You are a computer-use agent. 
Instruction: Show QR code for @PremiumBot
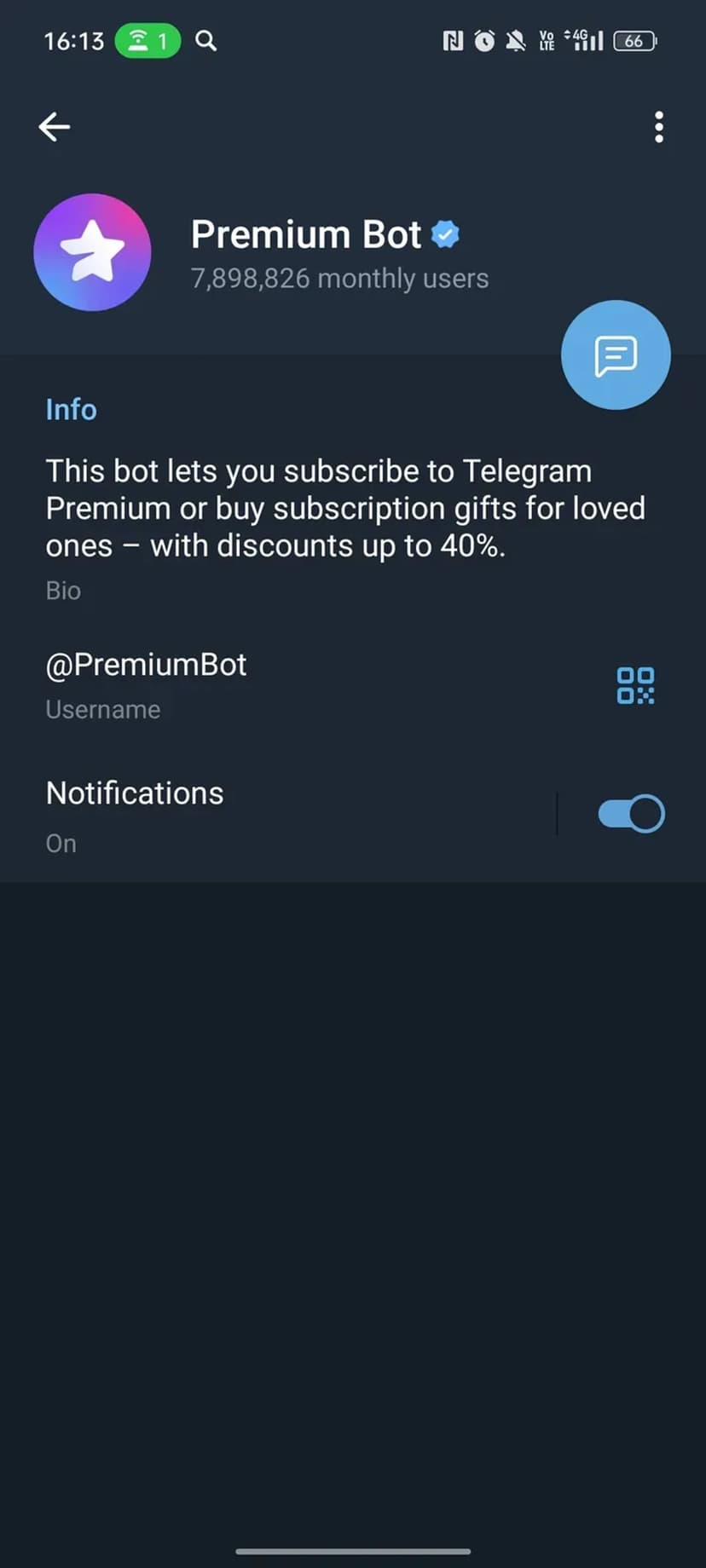635,686
